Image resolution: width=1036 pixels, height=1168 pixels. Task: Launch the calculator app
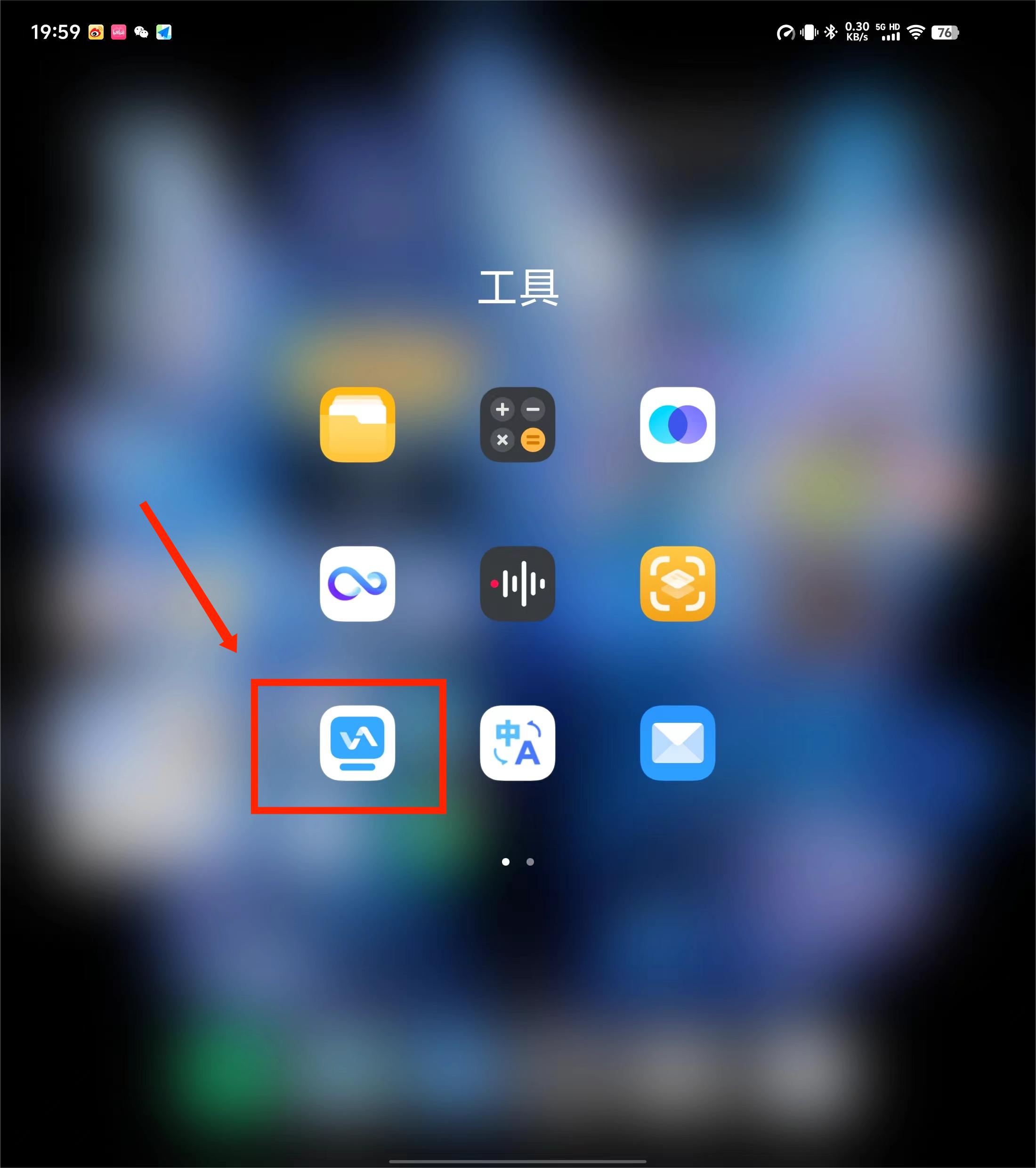pyautogui.click(x=517, y=424)
